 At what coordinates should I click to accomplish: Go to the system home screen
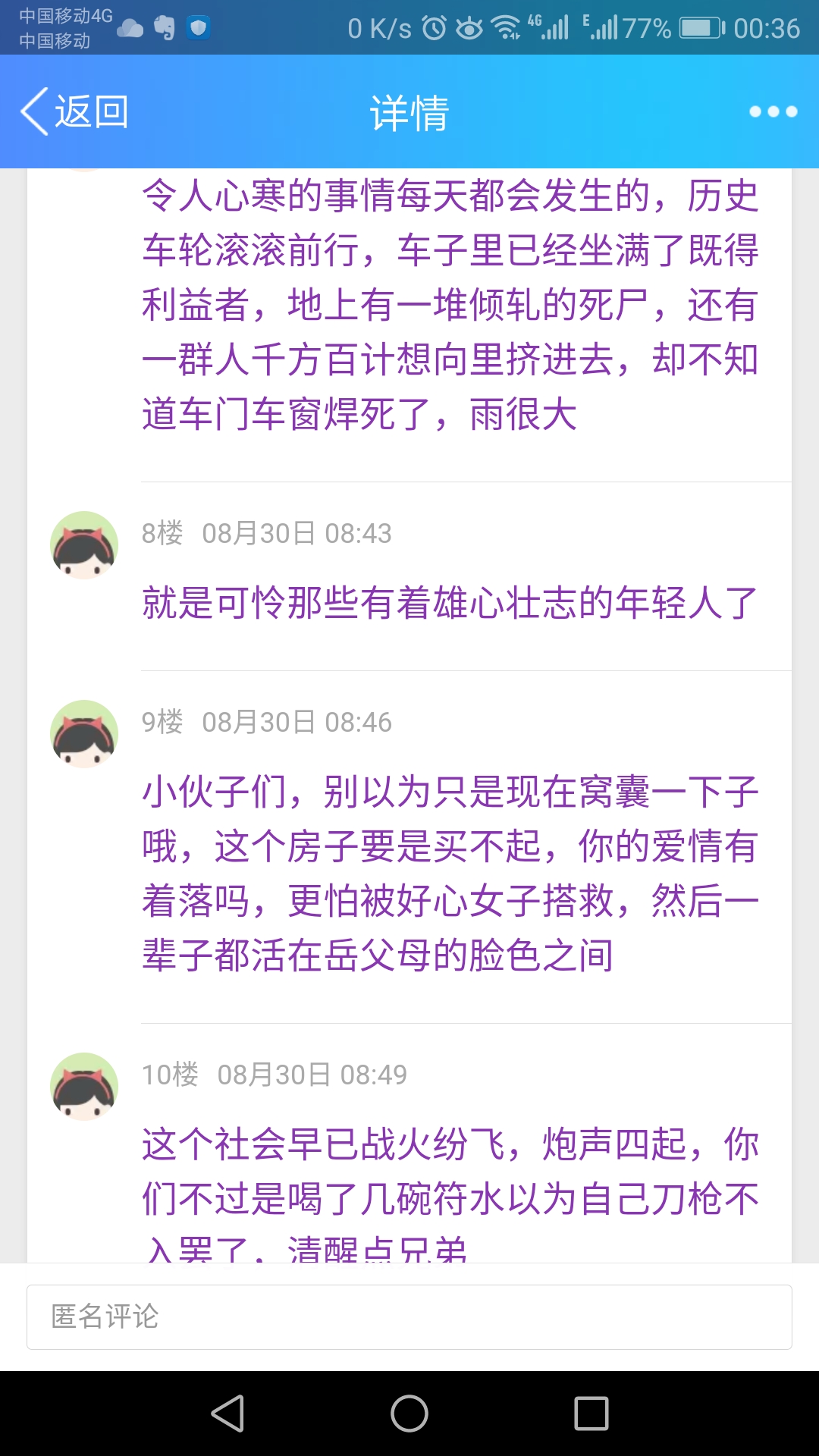(409, 1414)
